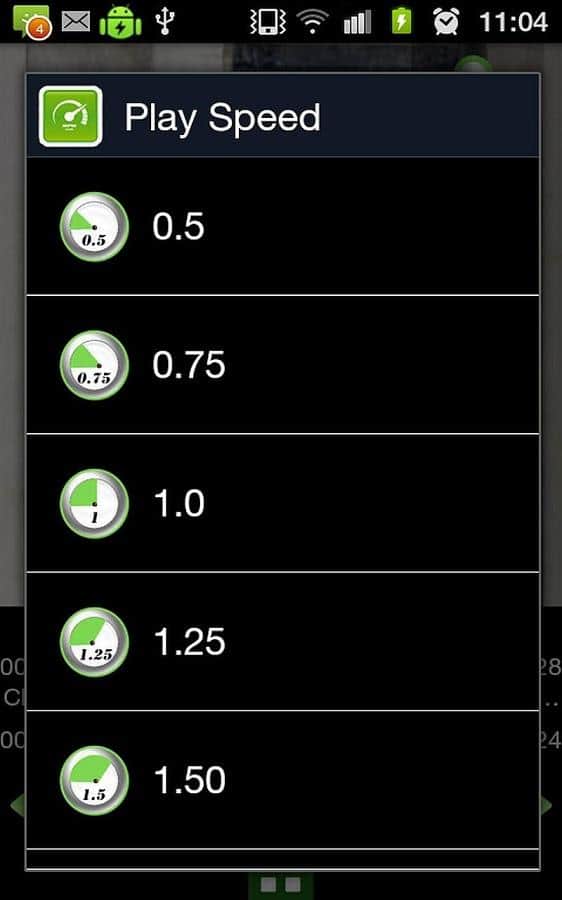Pick the 1.25 play speed
The height and width of the screenshot is (900, 562).
[x=282, y=642]
